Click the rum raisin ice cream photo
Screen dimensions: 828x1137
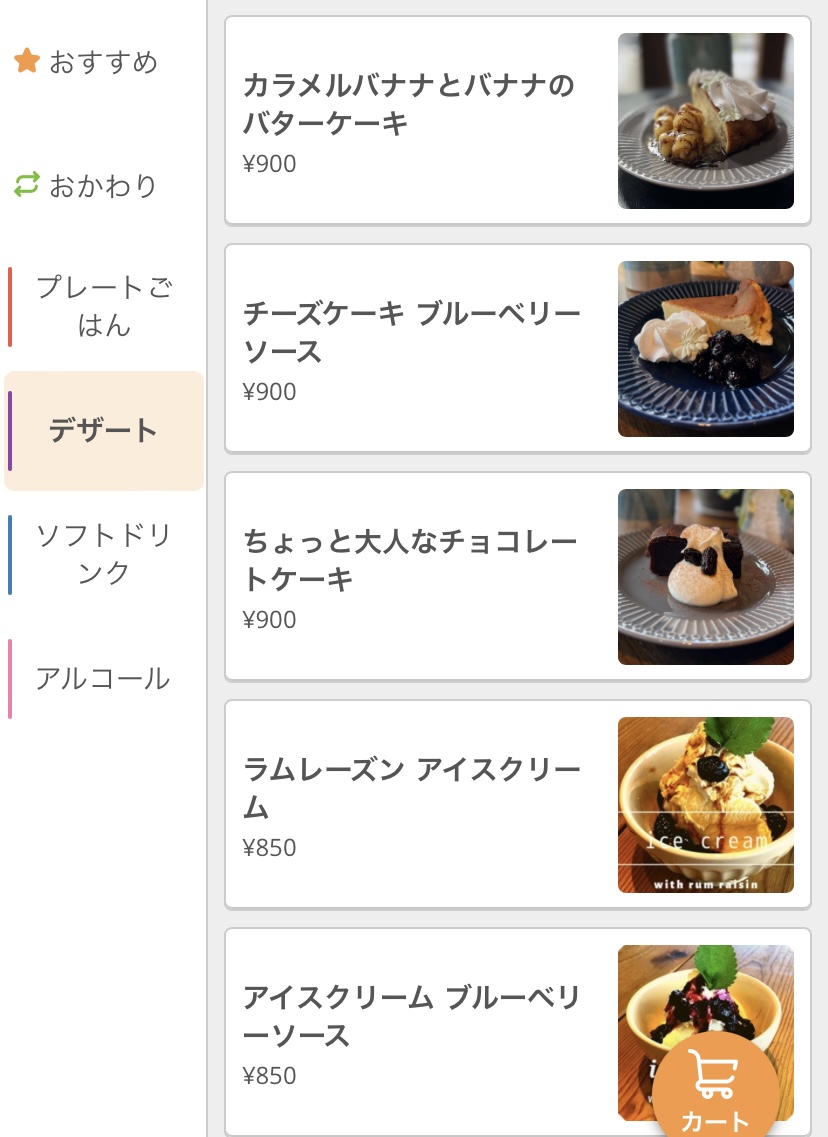tap(705, 805)
